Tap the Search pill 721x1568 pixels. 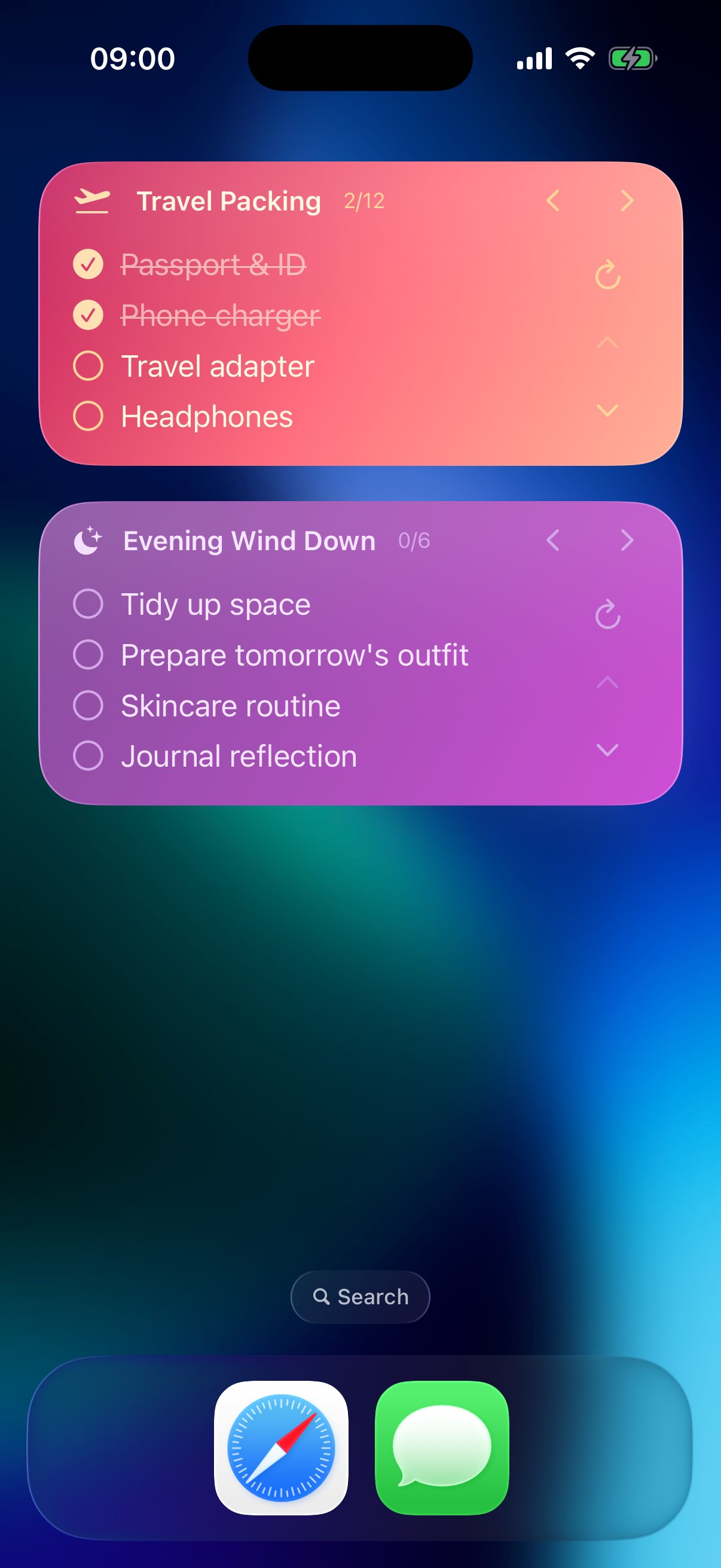coord(359,1297)
